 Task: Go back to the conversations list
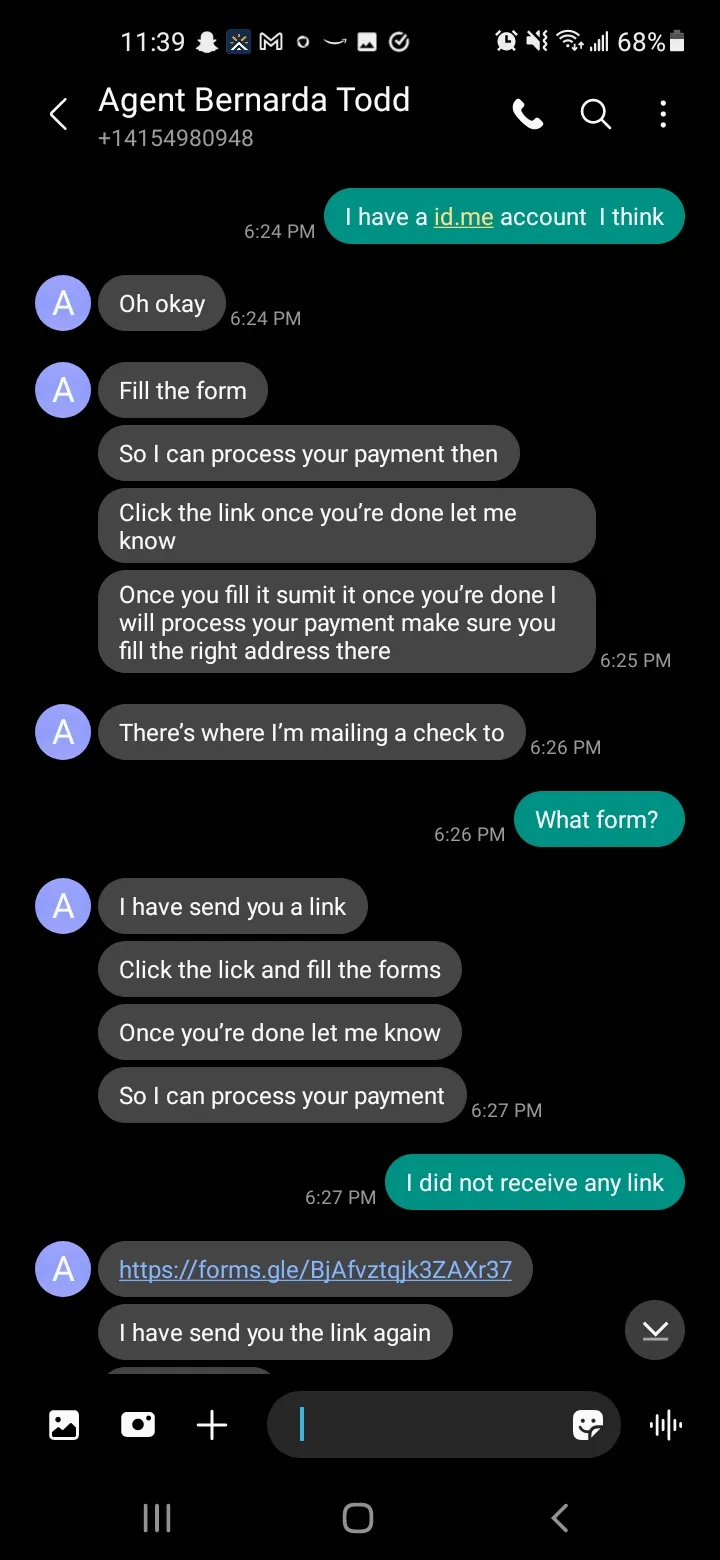(x=58, y=115)
